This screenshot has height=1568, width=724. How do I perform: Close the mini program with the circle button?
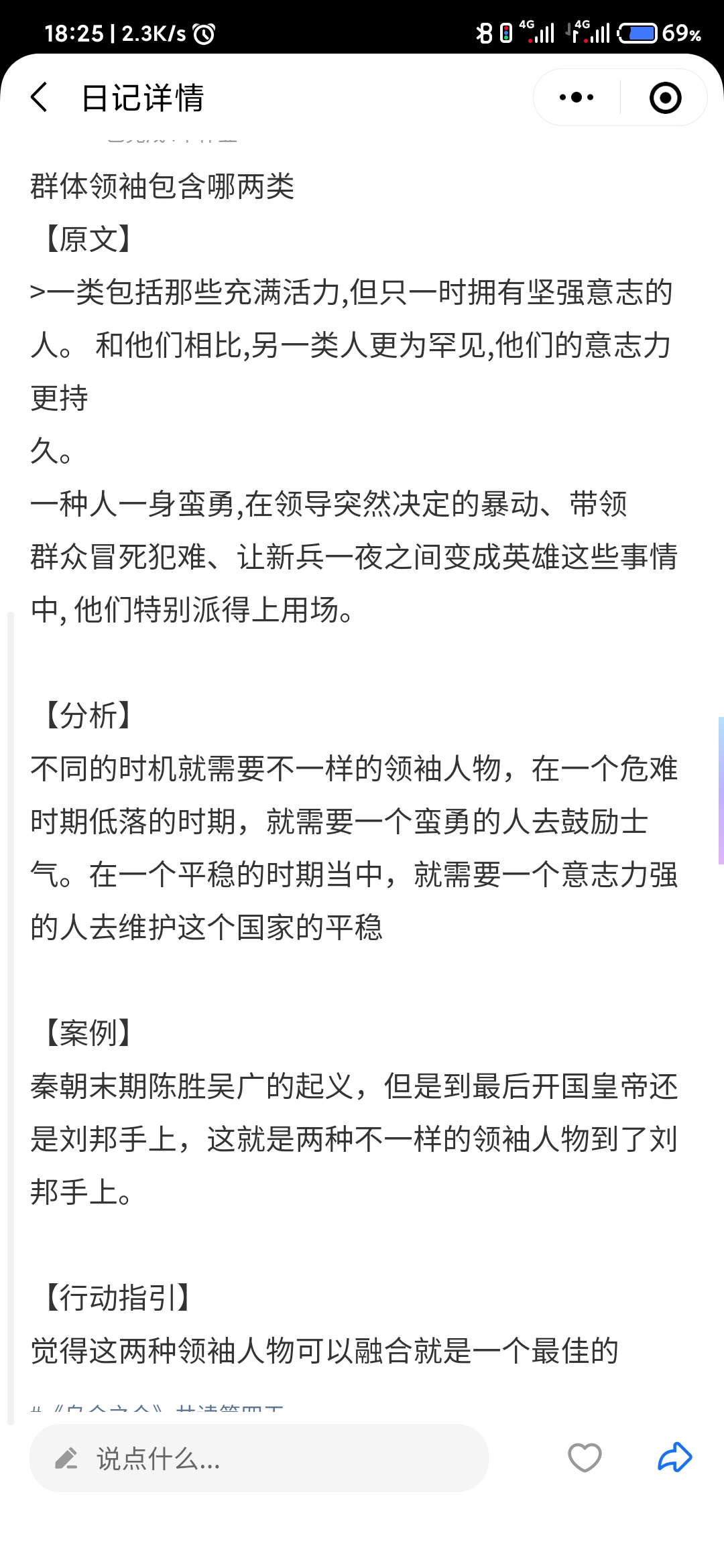(665, 98)
